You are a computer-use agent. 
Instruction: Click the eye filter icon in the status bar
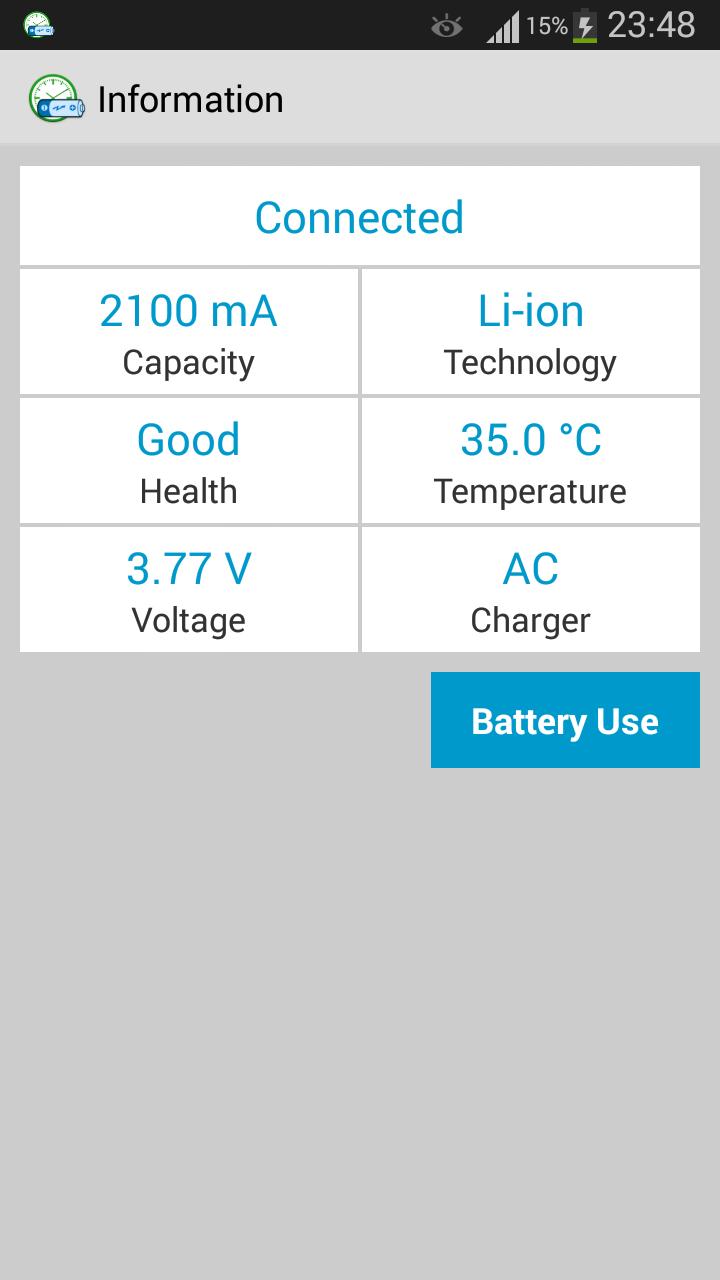coord(443,24)
